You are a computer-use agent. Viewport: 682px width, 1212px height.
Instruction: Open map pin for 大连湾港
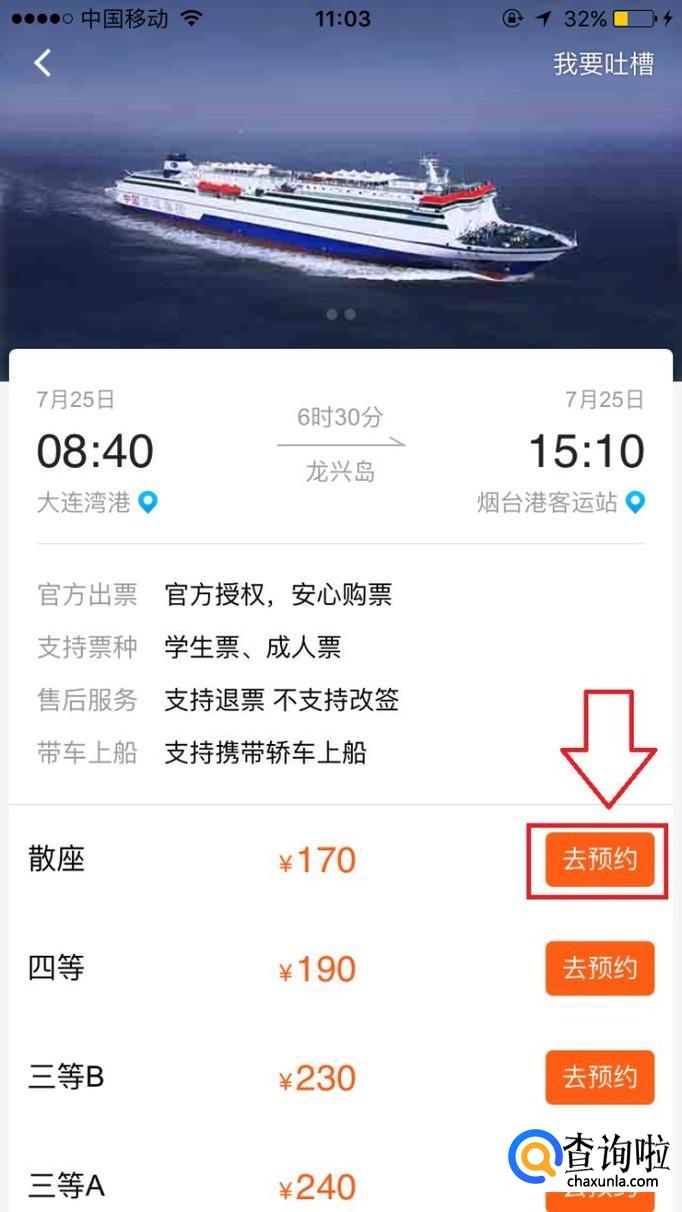tap(148, 502)
